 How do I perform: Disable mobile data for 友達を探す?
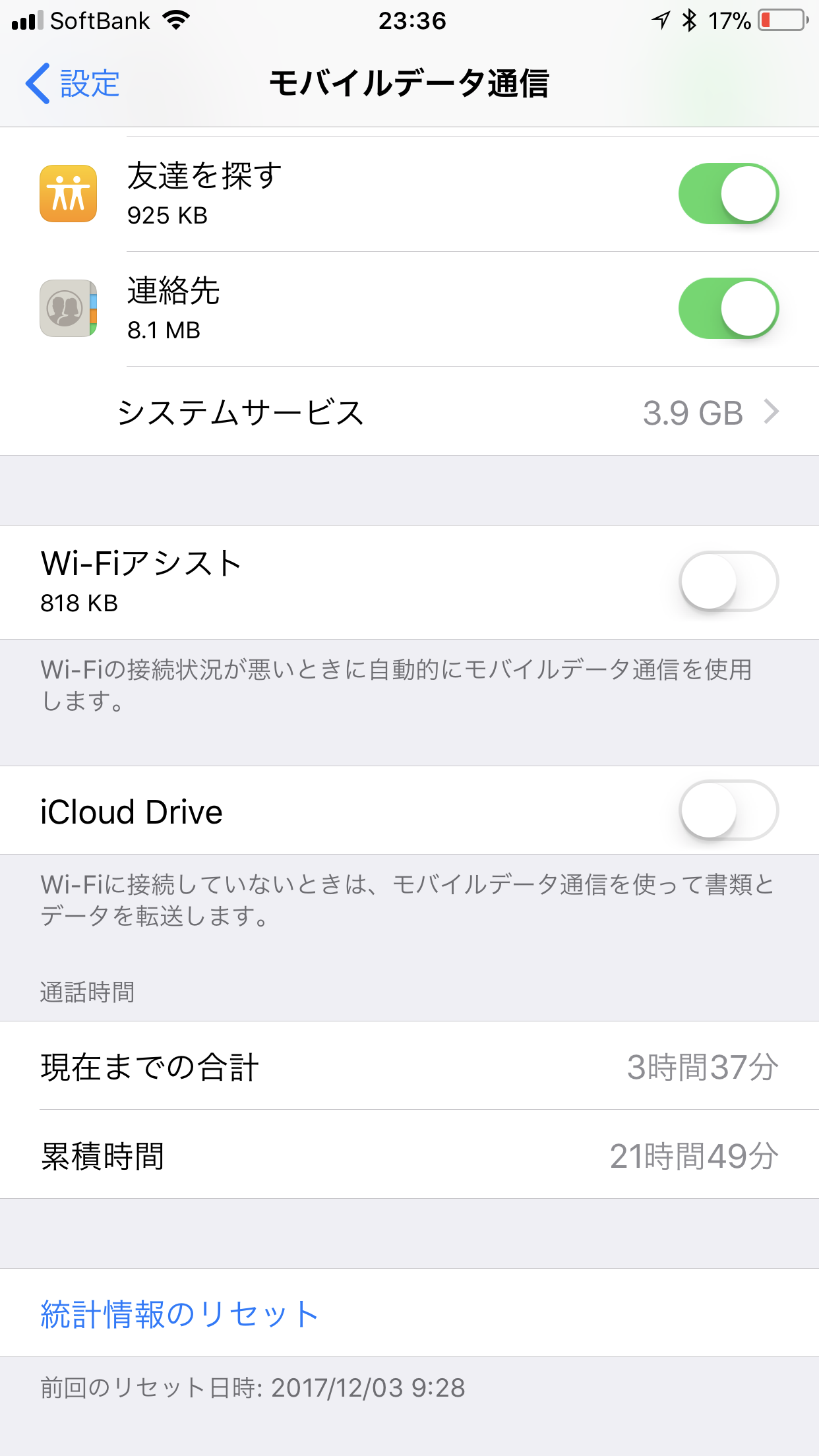pyautogui.click(x=728, y=194)
